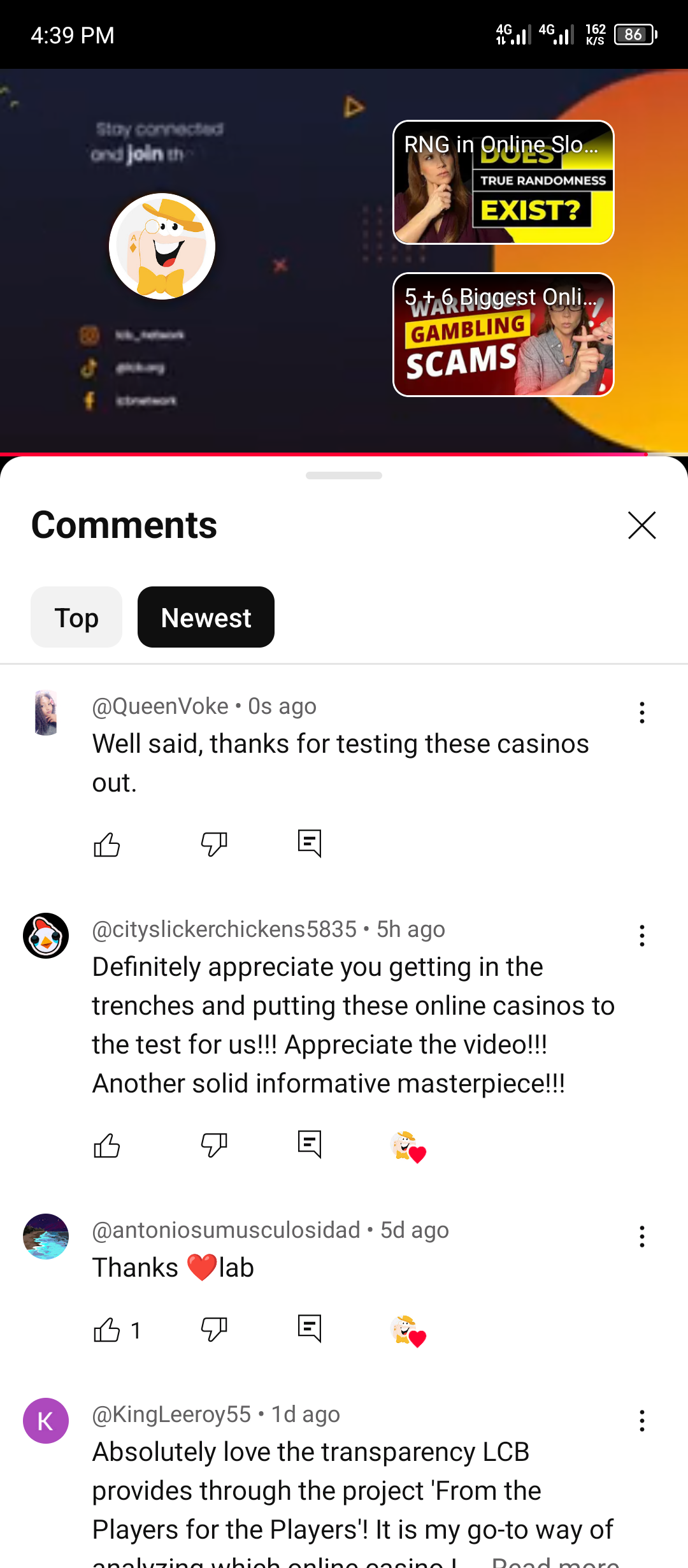
Task: Switch to Top comments
Action: click(x=76, y=617)
